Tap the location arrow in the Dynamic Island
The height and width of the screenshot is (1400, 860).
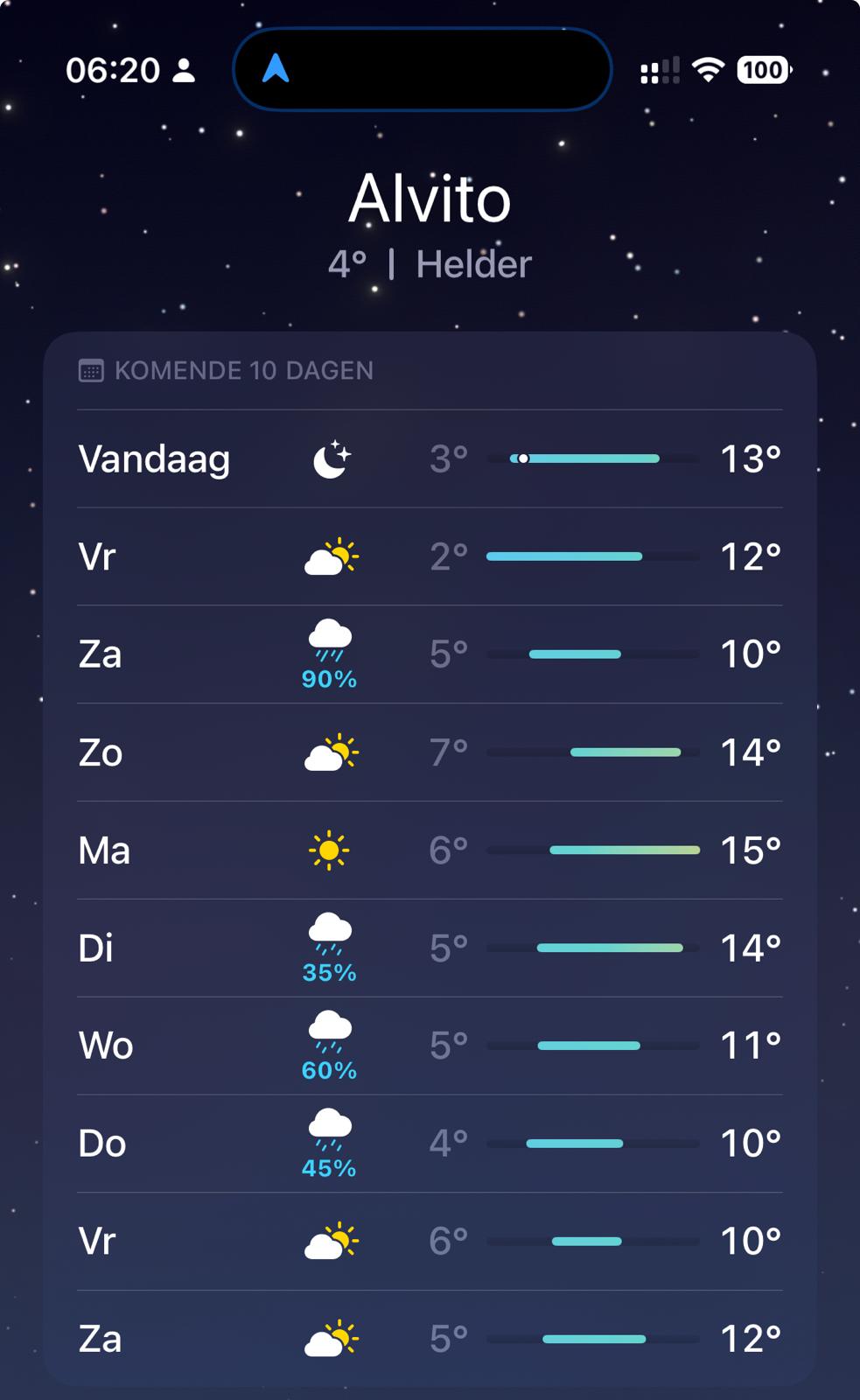[x=276, y=68]
